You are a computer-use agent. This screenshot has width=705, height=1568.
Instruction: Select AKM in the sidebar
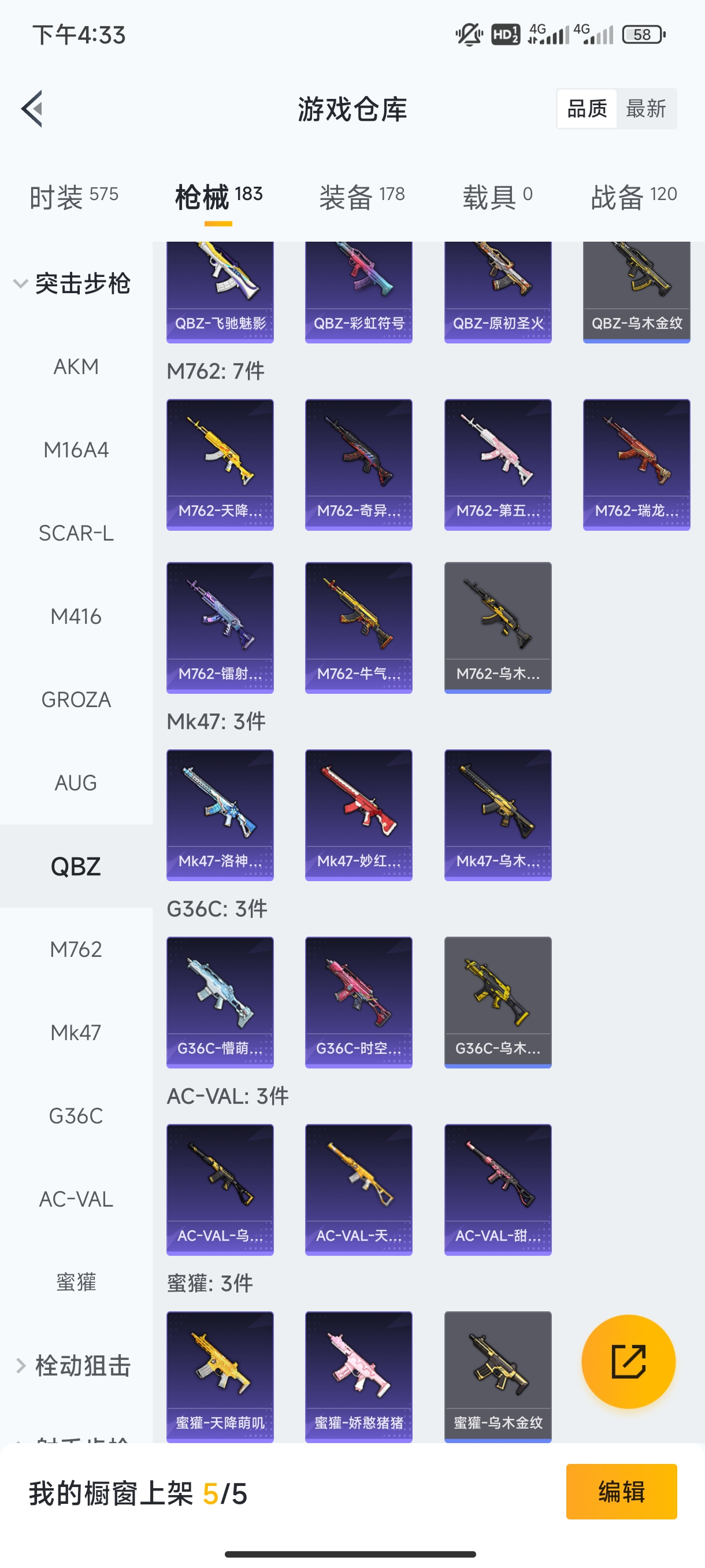[x=76, y=367]
